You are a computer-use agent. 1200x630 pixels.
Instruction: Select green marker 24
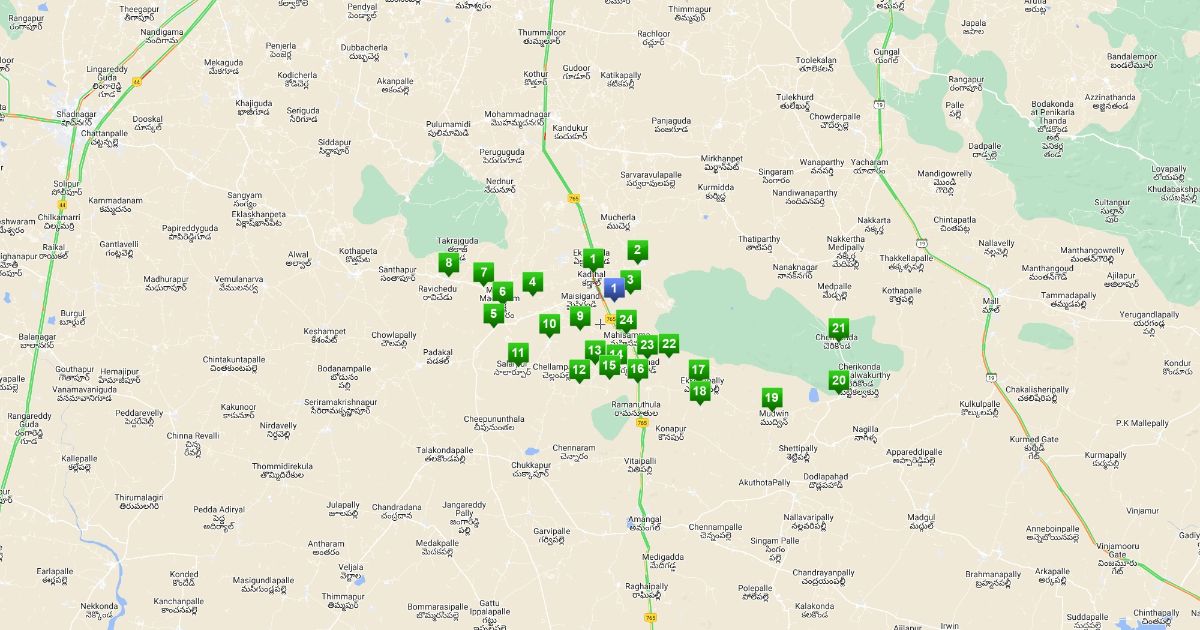[x=626, y=320]
